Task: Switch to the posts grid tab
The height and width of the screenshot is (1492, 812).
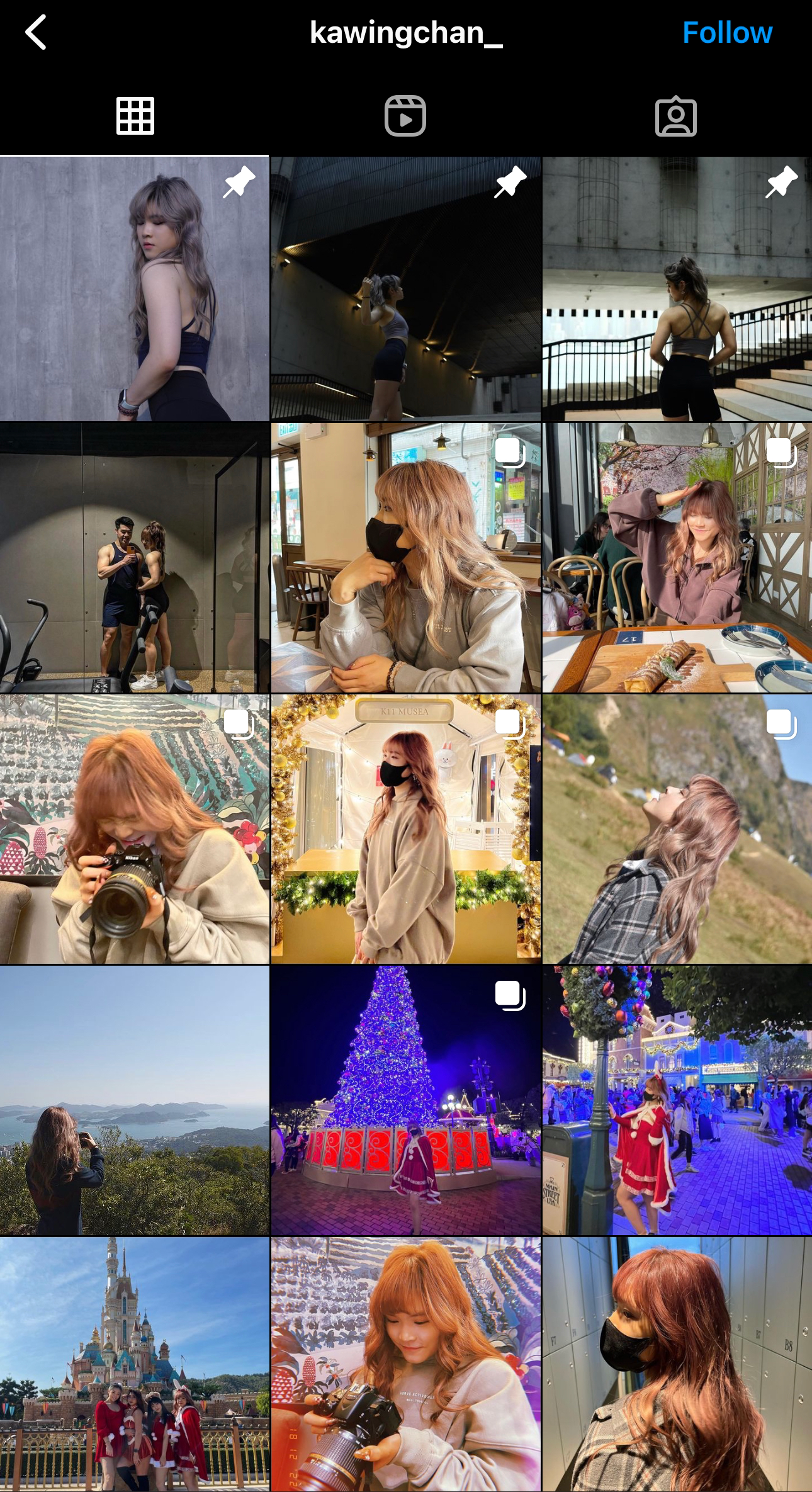Action: [135, 116]
